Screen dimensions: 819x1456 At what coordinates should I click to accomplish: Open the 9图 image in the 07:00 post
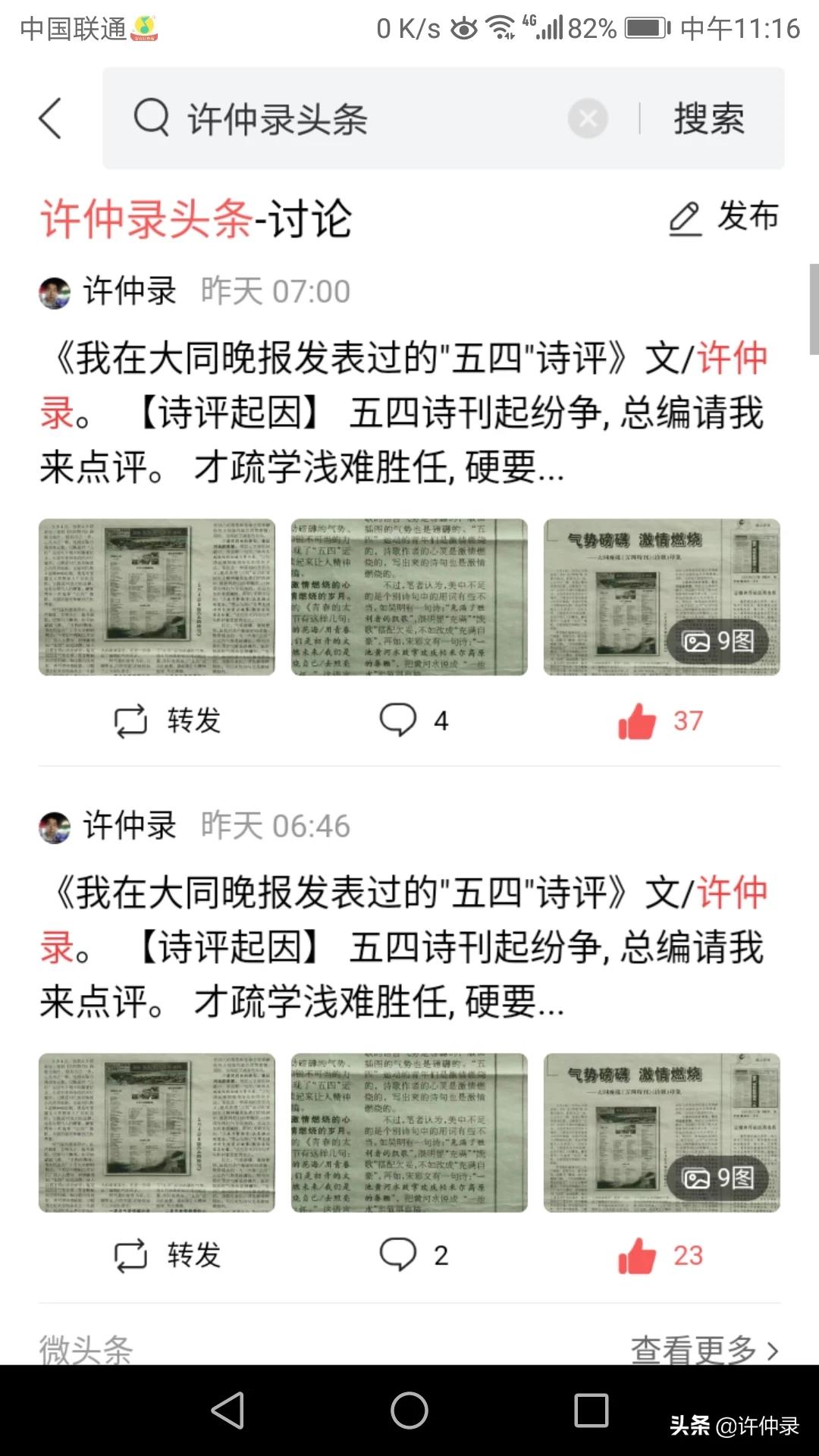pyautogui.click(x=661, y=597)
